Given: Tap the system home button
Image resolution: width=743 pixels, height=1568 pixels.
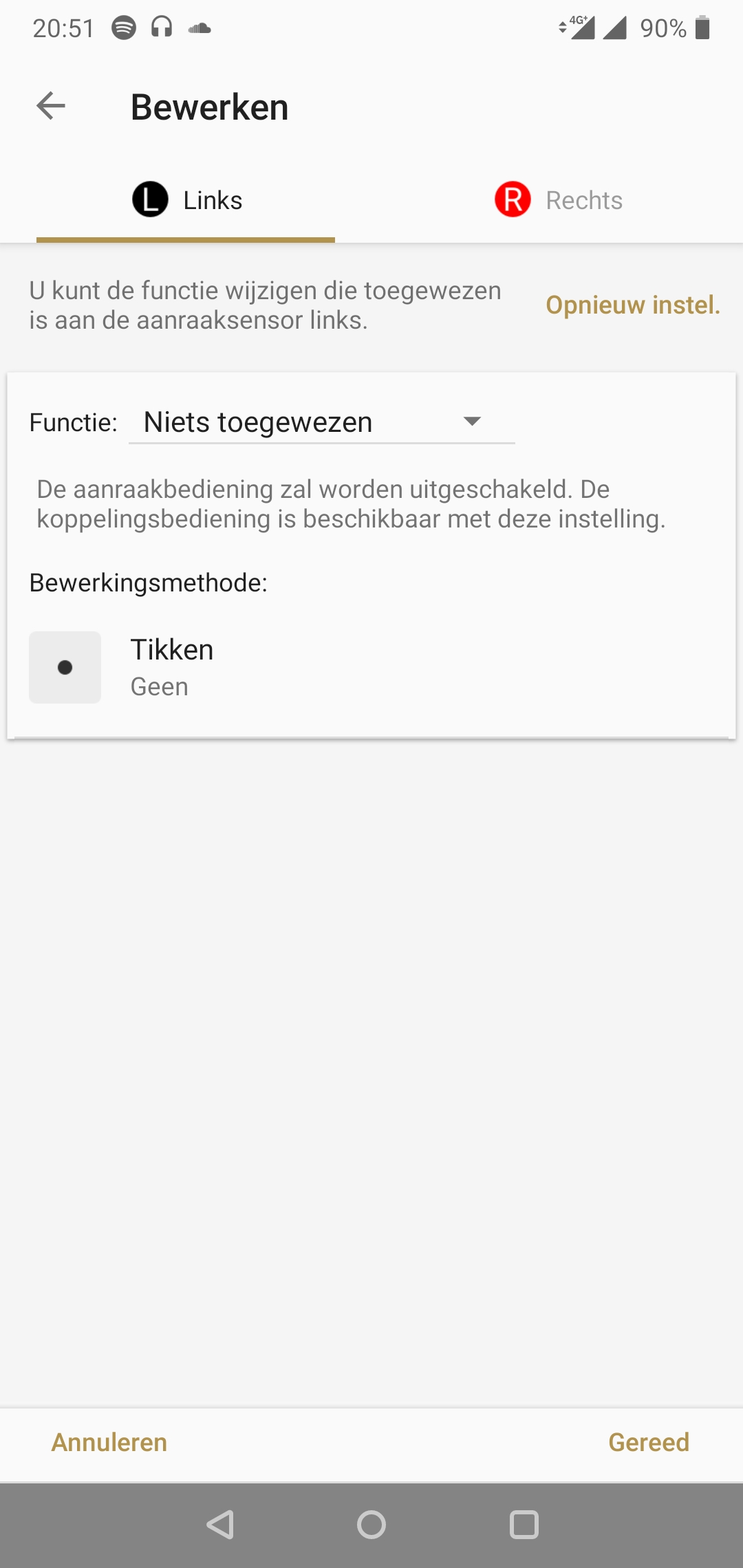Looking at the screenshot, I should pyautogui.click(x=371, y=1525).
